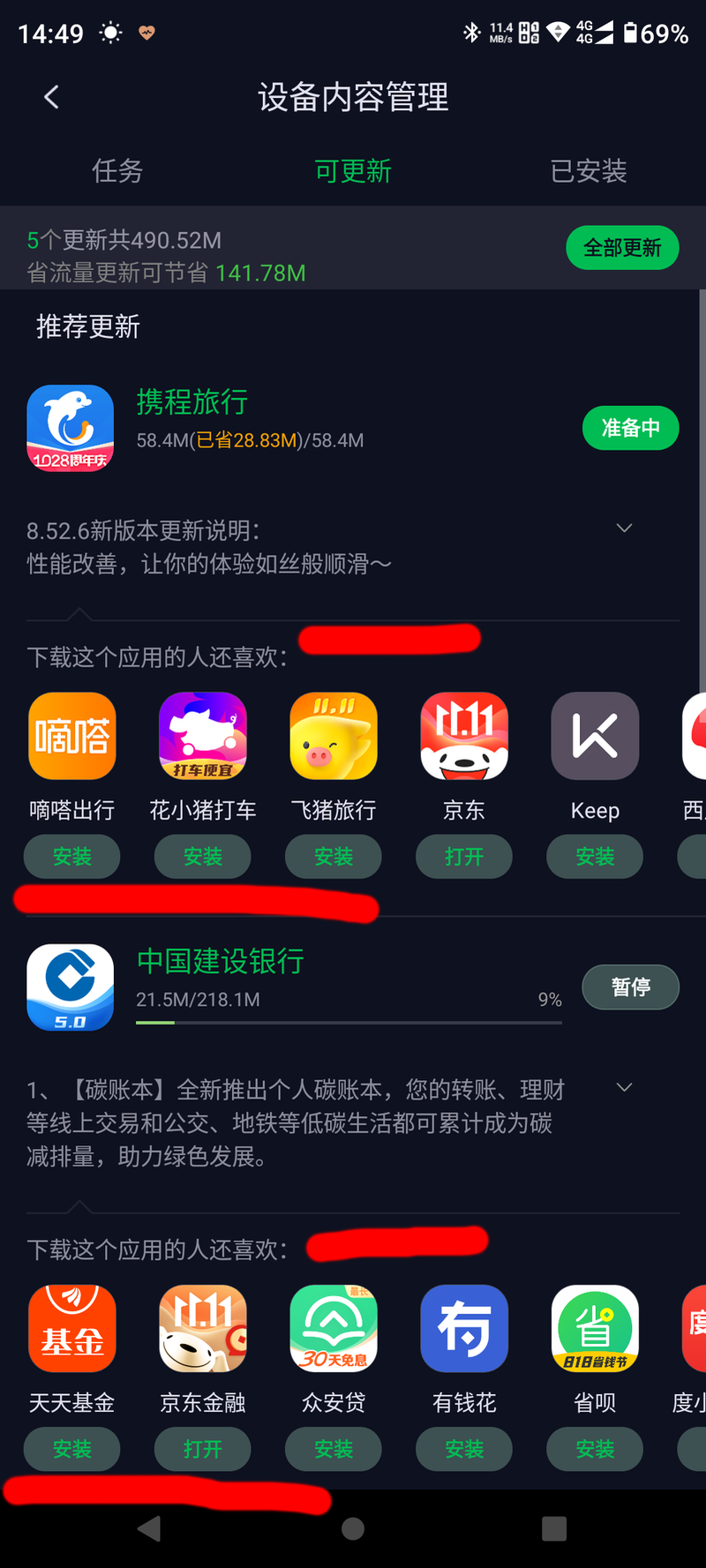This screenshot has height=1568, width=706.
Task: Go back using the top-left arrow
Action: click(51, 97)
